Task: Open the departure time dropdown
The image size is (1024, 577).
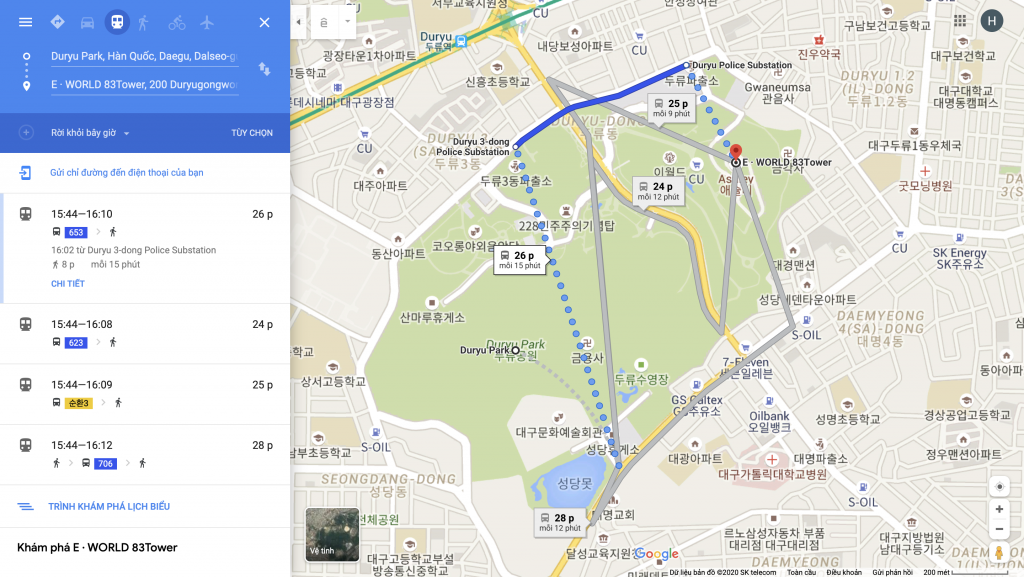Action: pos(91,133)
